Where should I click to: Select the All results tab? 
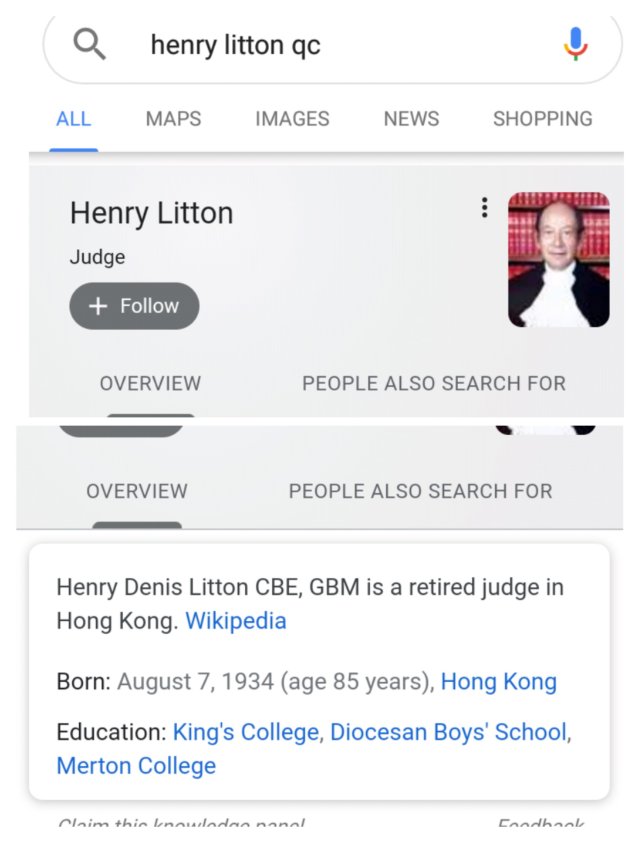(73, 118)
